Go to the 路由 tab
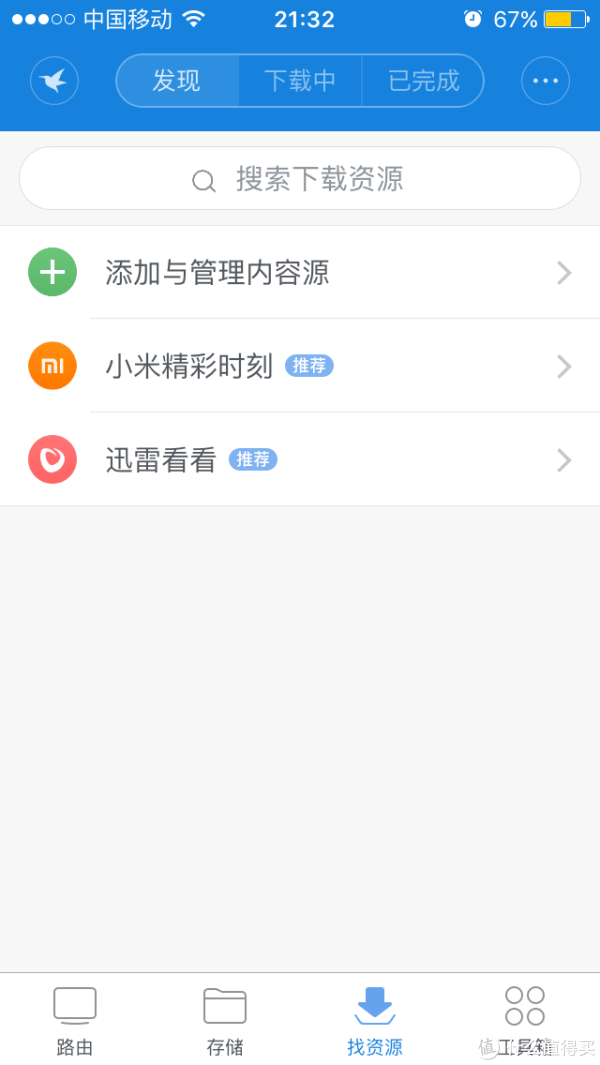 (x=75, y=1020)
